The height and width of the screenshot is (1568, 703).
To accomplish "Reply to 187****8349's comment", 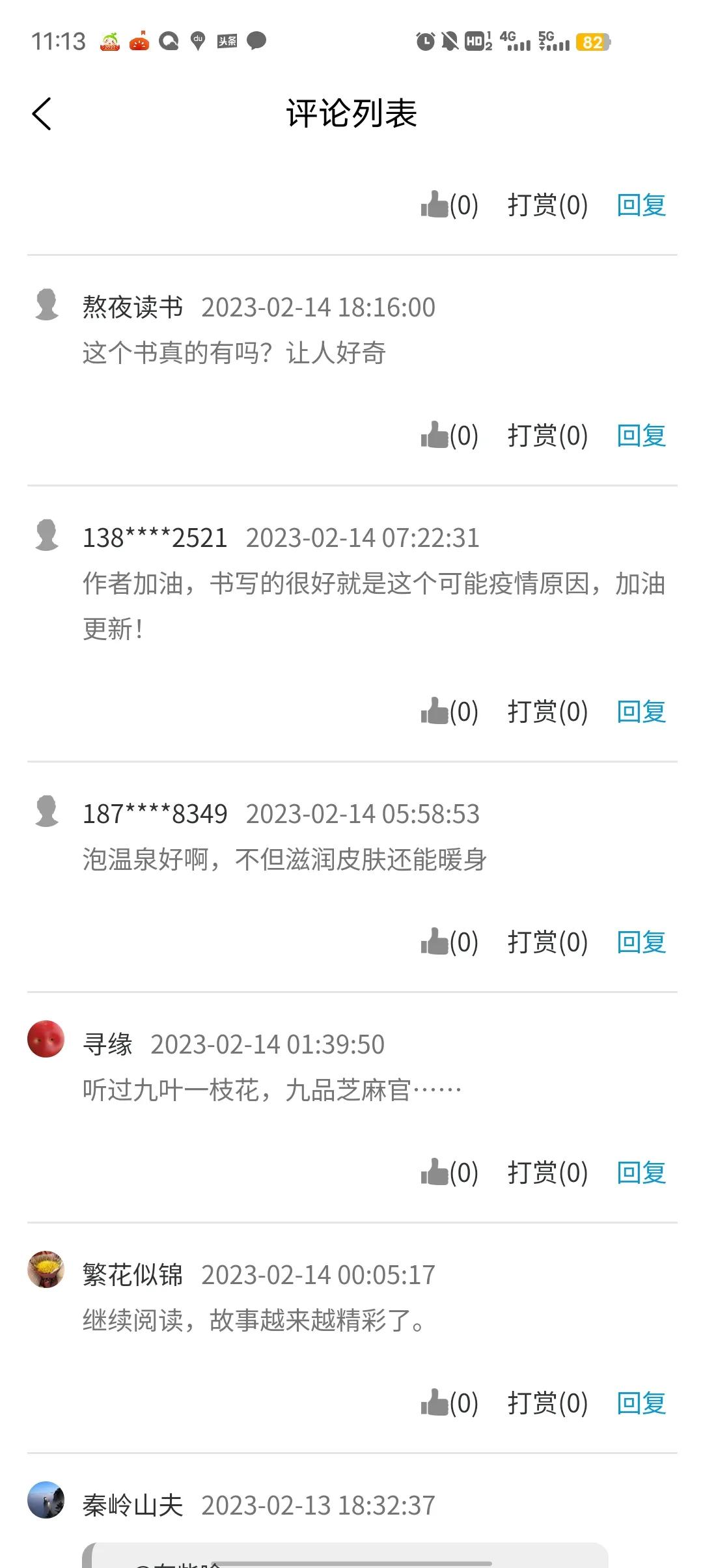I will [x=641, y=942].
